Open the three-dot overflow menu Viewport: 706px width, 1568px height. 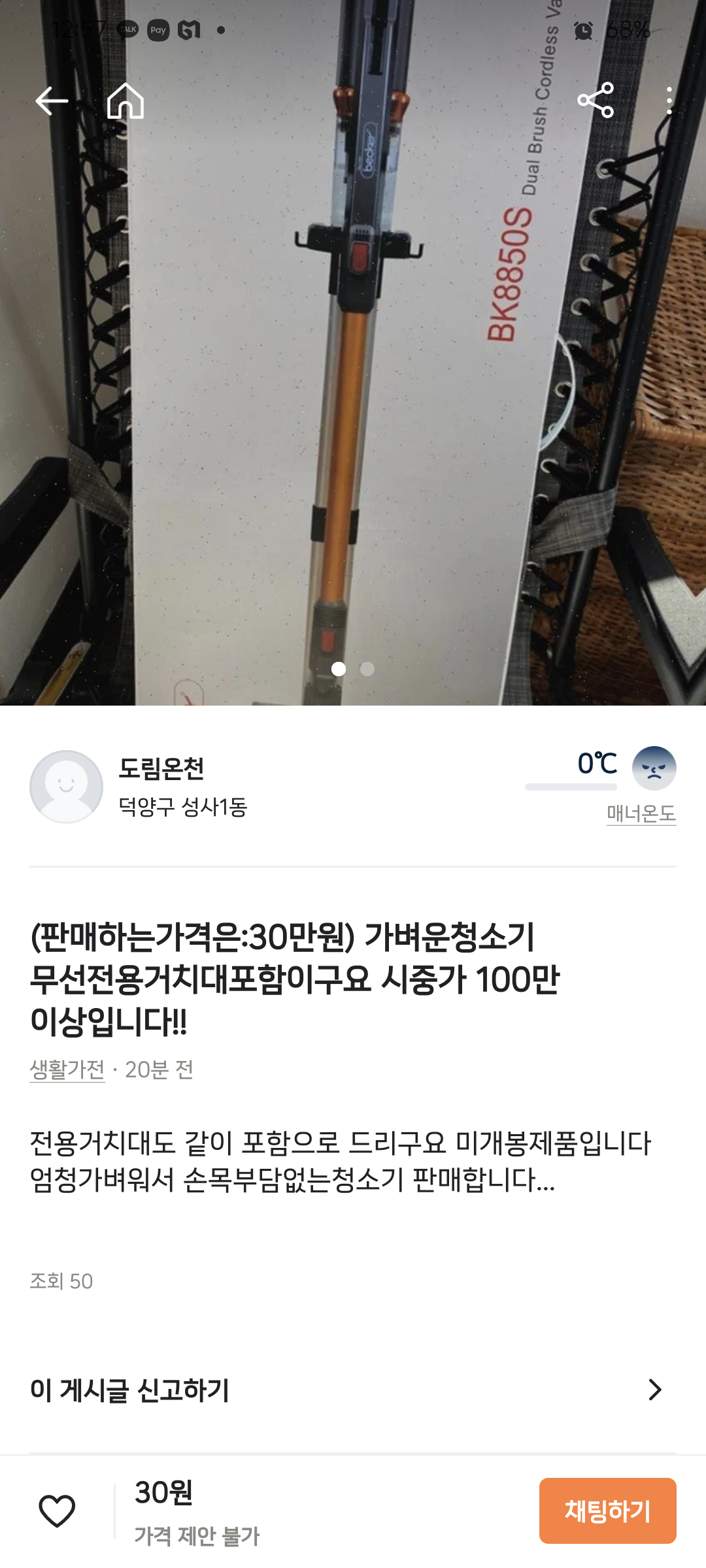click(x=669, y=101)
